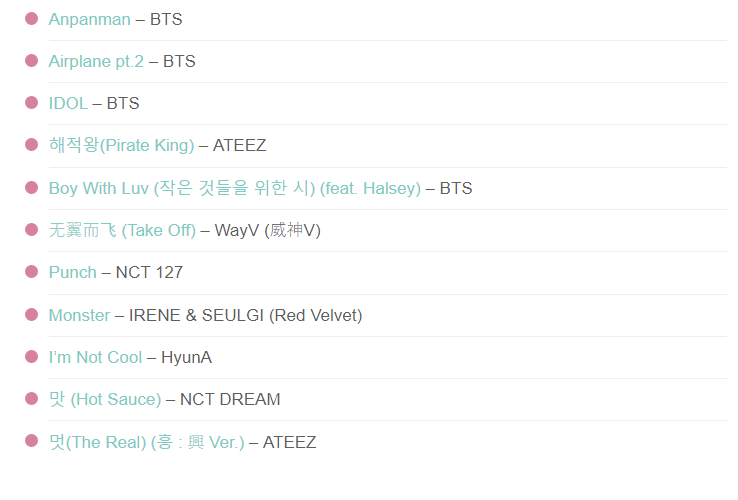This screenshot has width=738, height=500.
Task: Follow the 无翼而飞 (Take Off) link
Action: tap(122, 230)
